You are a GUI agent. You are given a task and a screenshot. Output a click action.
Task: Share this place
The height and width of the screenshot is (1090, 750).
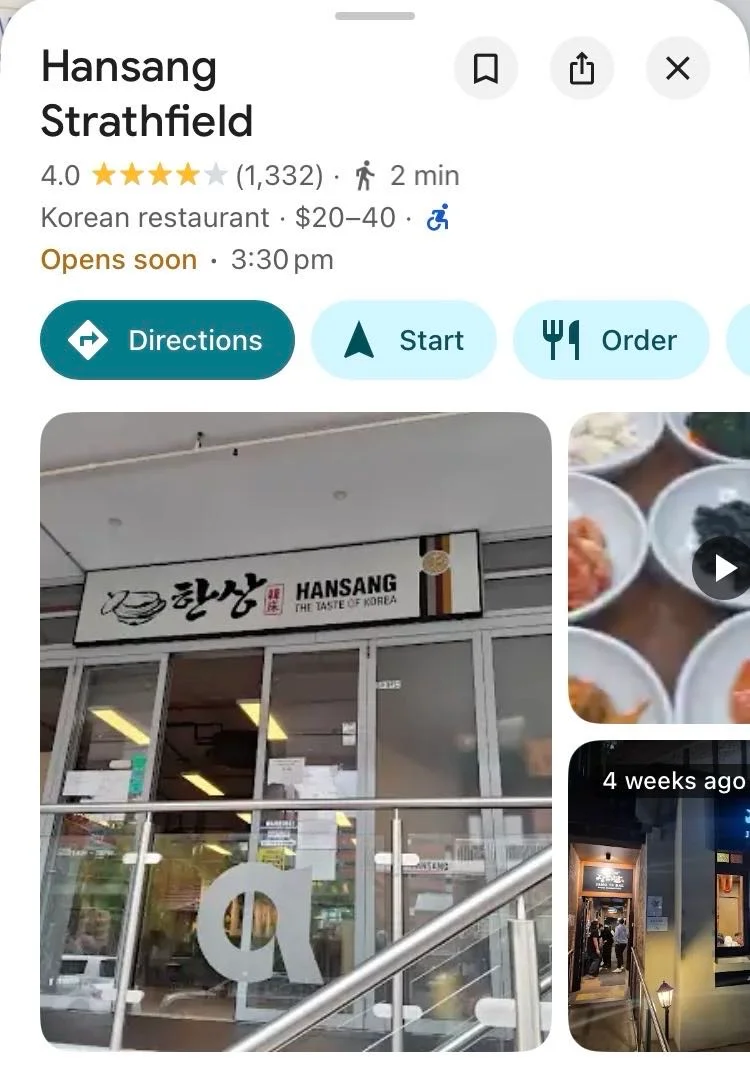coord(581,69)
